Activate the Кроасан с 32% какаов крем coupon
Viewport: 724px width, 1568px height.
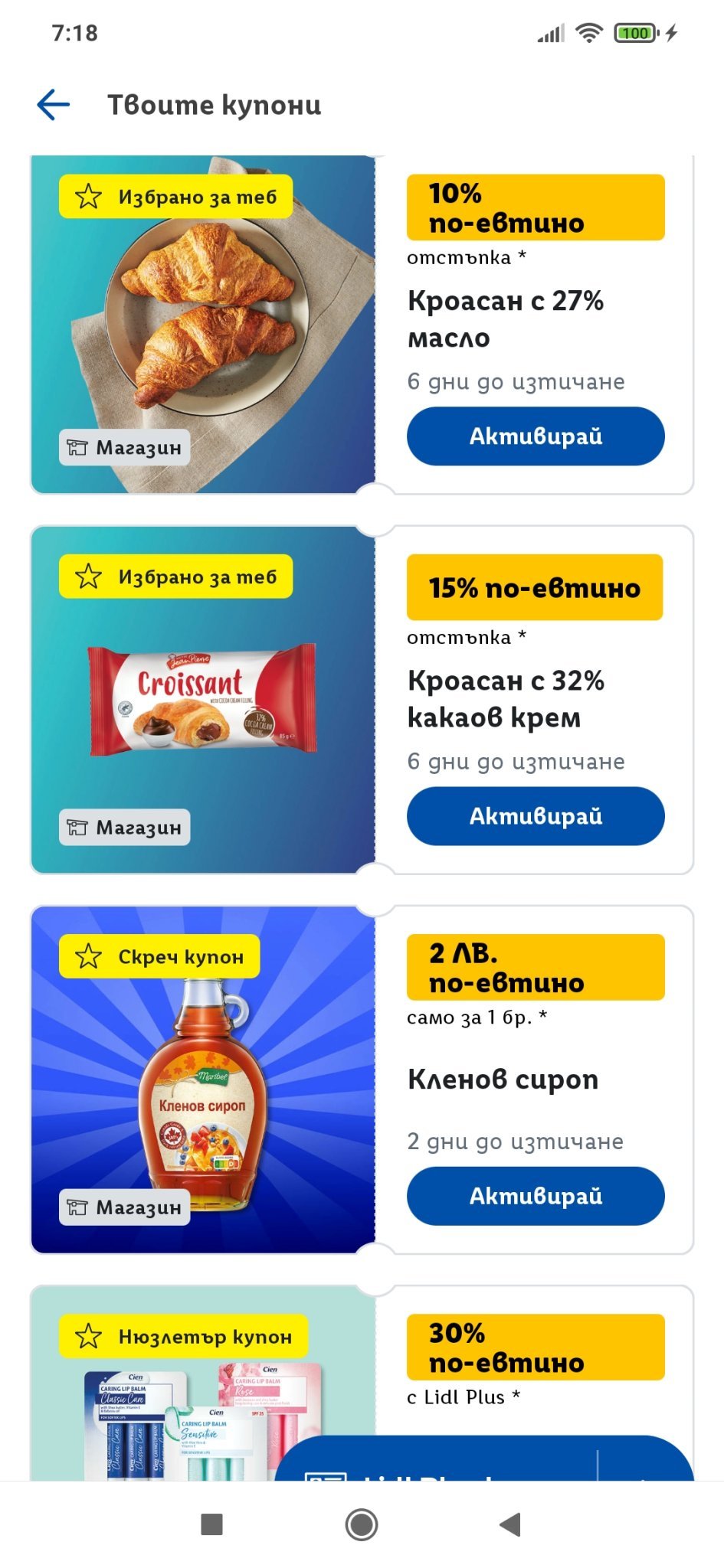tap(535, 815)
